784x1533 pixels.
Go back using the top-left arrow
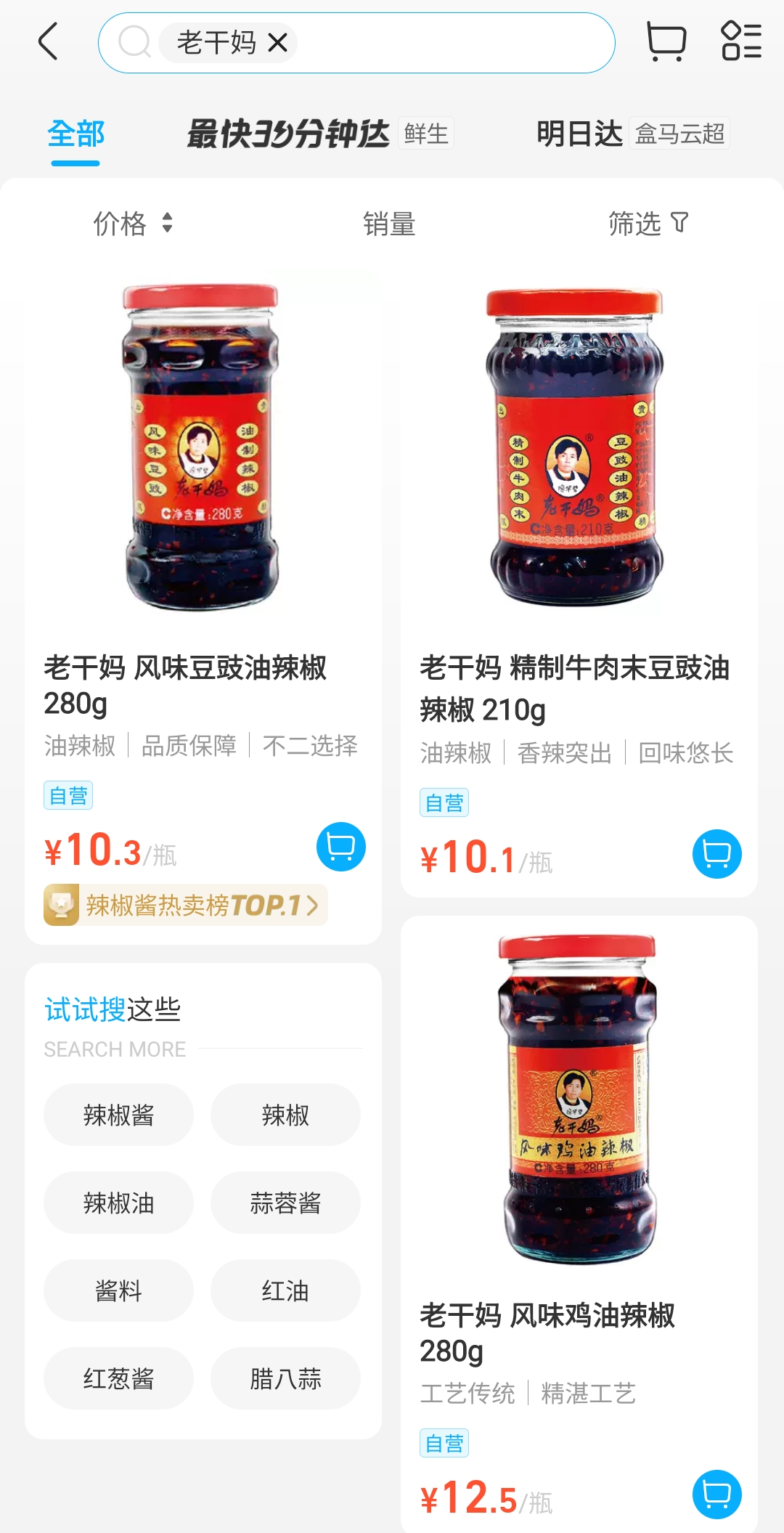[48, 41]
